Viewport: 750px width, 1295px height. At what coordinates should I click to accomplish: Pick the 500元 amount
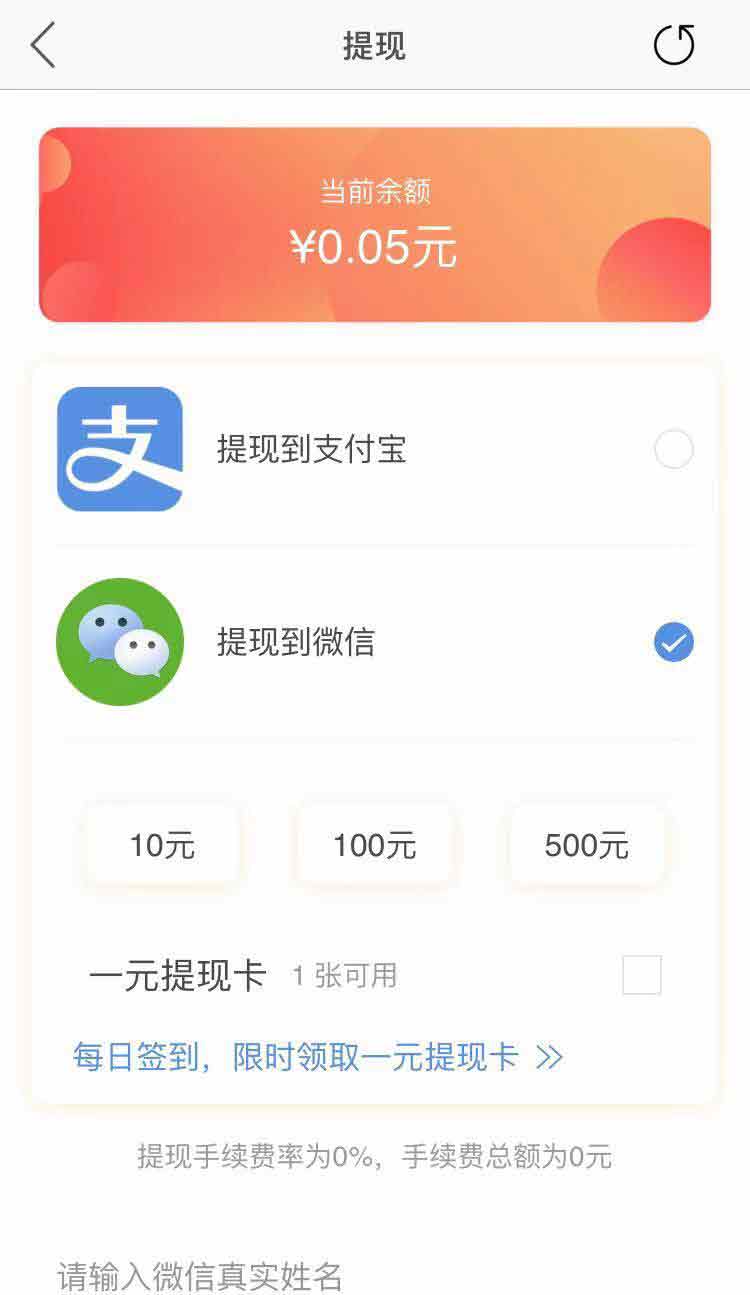(x=586, y=845)
